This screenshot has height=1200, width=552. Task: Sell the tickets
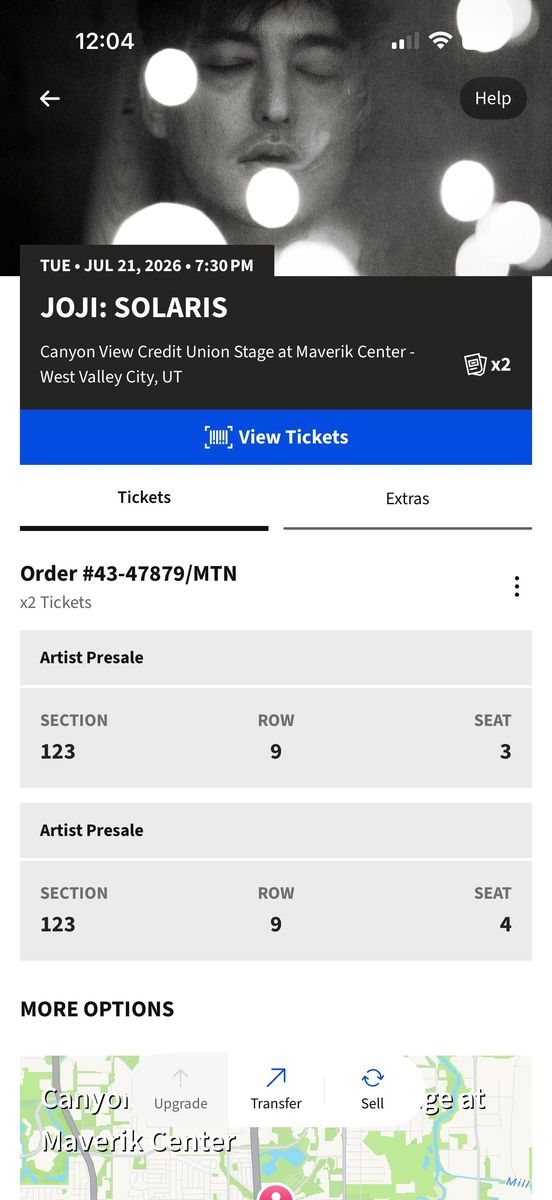click(x=372, y=1089)
